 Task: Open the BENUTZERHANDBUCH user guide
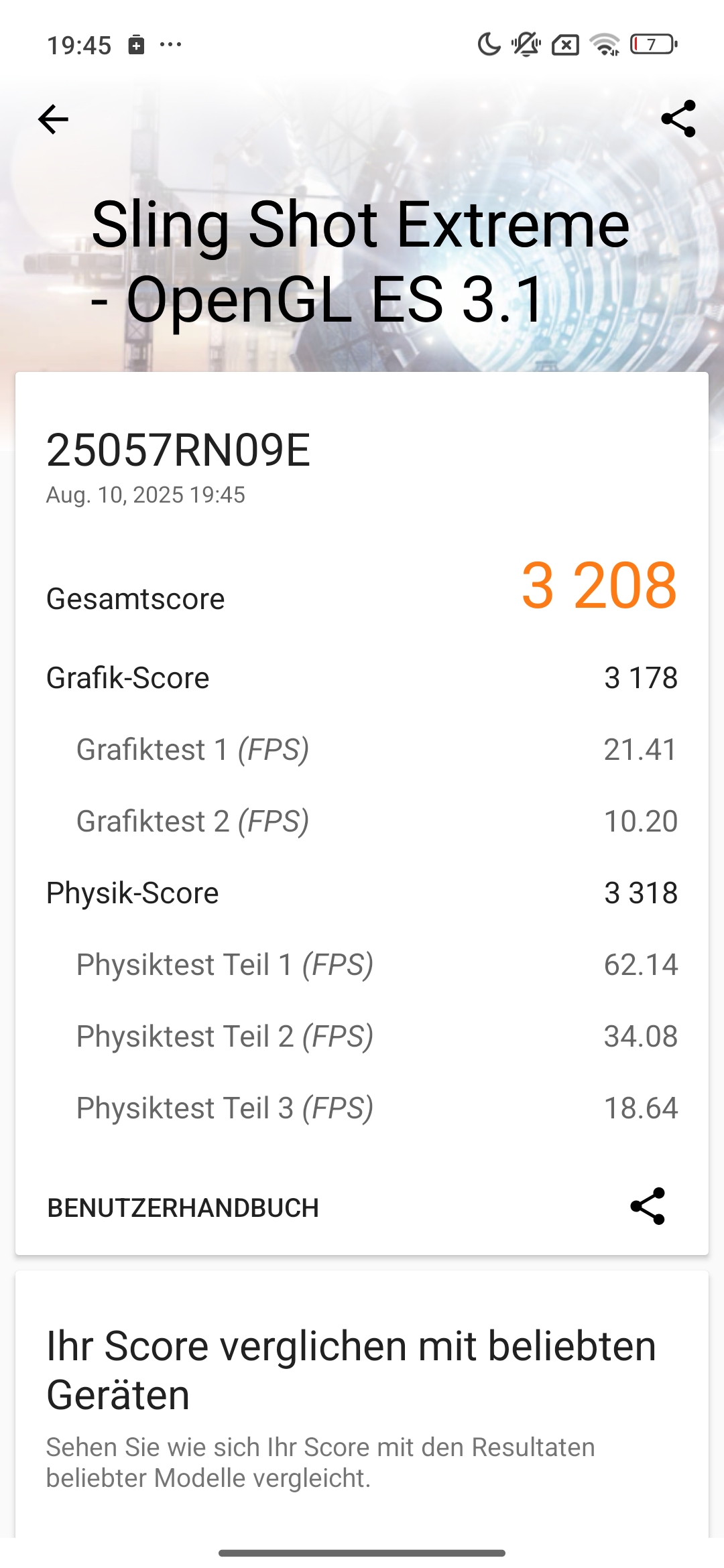coord(183,1208)
